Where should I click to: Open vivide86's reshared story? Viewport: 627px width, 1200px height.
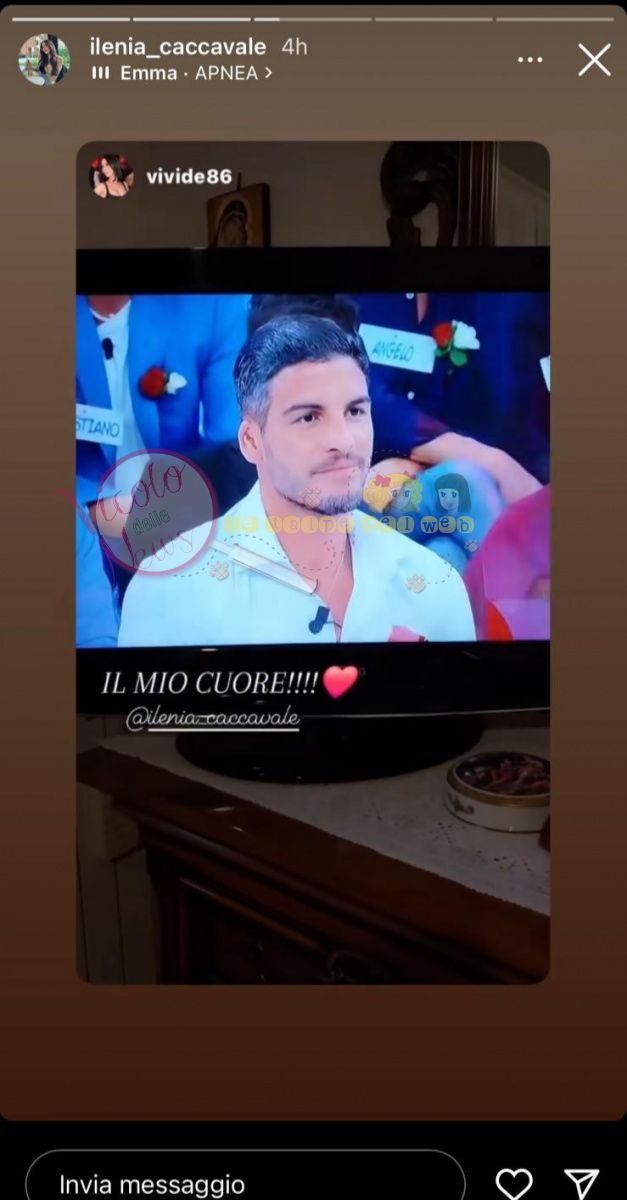(x=188, y=177)
